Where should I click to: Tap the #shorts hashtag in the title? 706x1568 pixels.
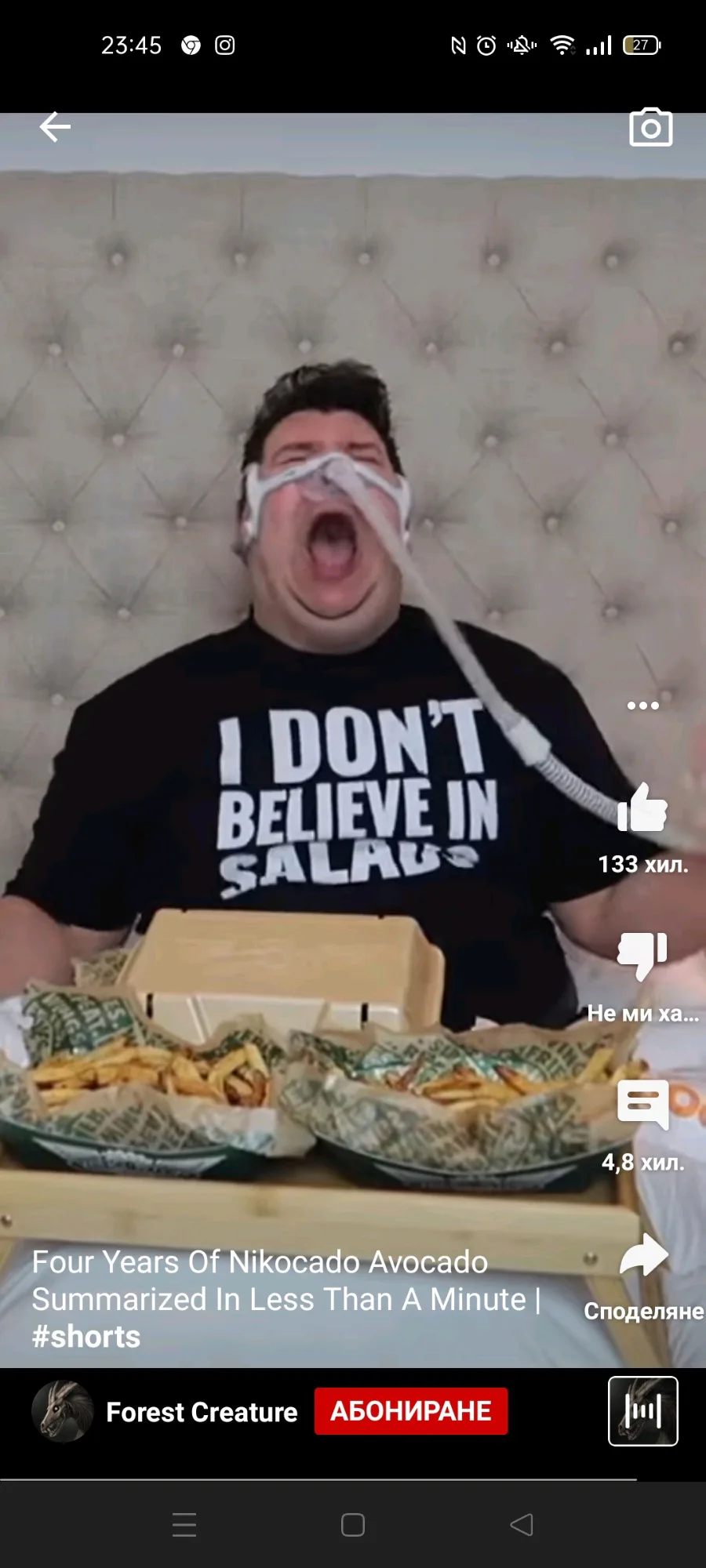coord(86,1337)
